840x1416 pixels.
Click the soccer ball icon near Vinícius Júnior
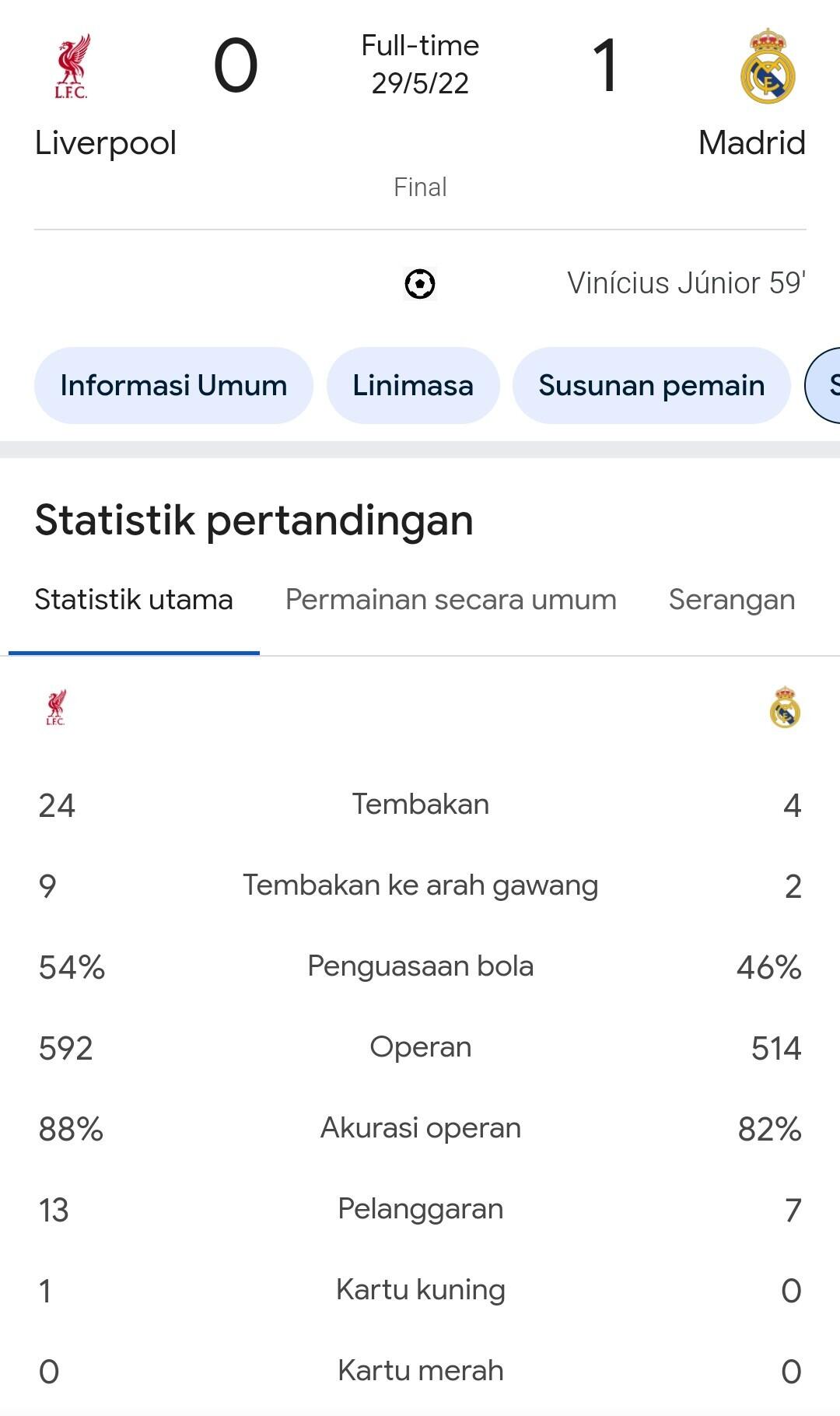[x=418, y=283]
